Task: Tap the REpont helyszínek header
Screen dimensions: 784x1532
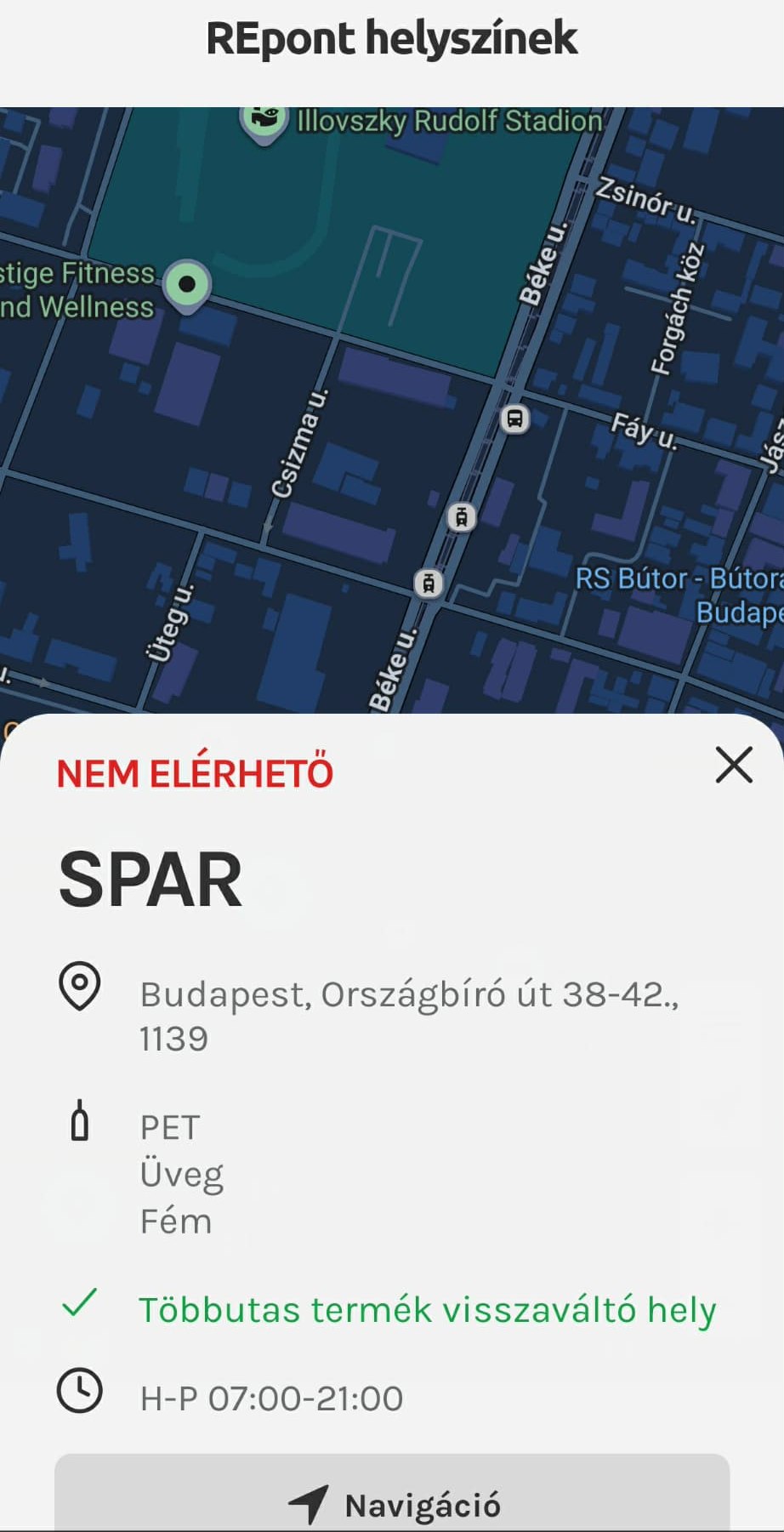Action: (x=392, y=37)
